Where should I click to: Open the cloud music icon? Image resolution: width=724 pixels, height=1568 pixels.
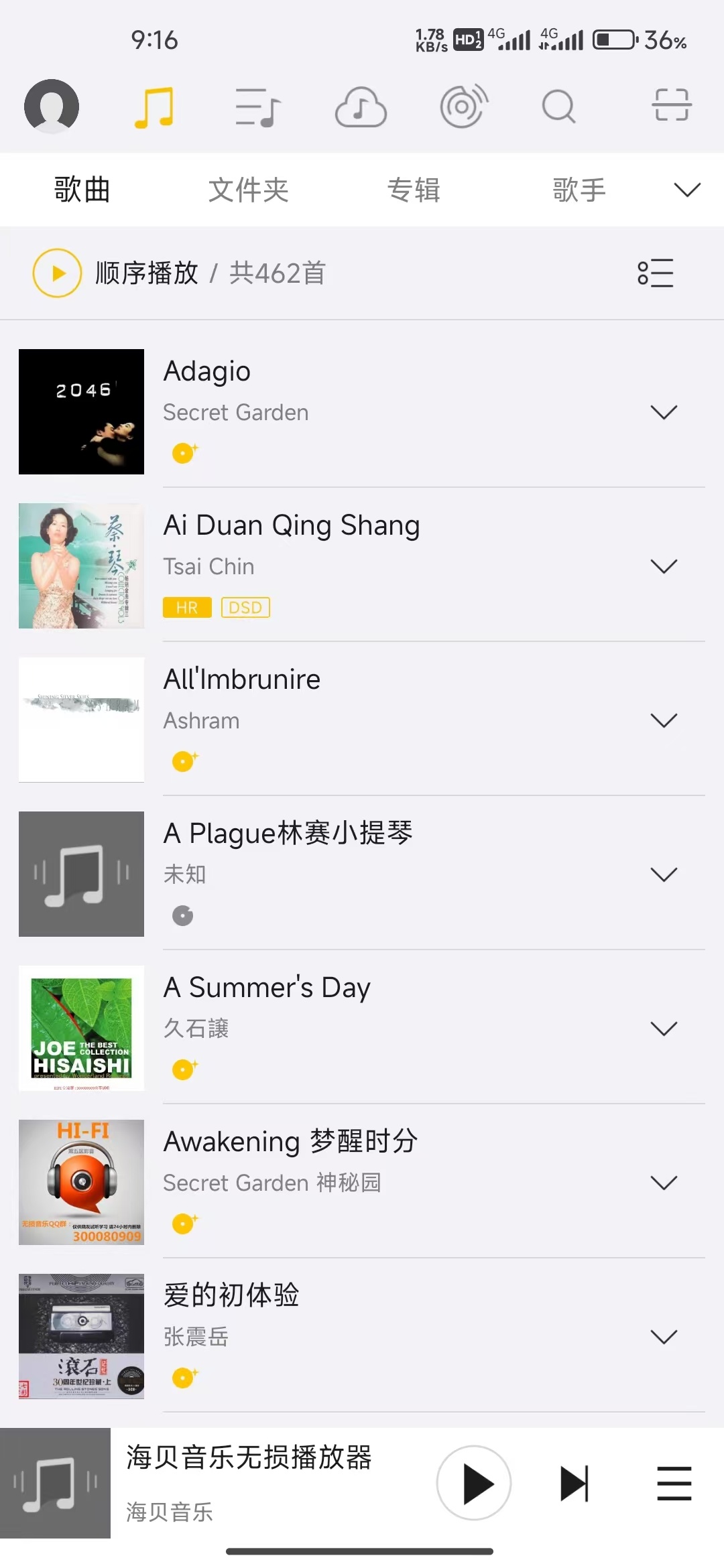pyautogui.click(x=361, y=107)
